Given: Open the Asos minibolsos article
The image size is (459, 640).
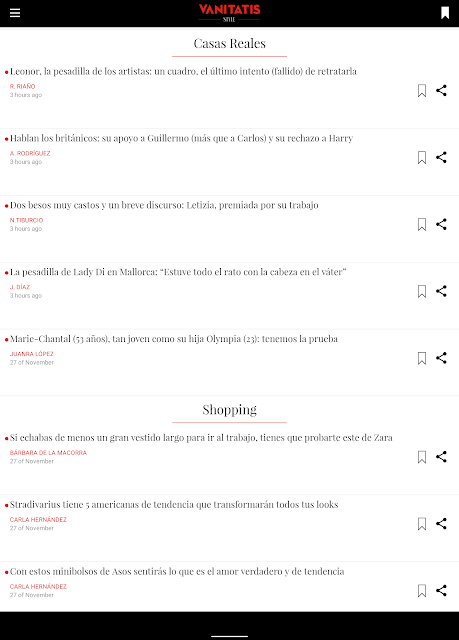Looking at the screenshot, I should tap(177, 572).
